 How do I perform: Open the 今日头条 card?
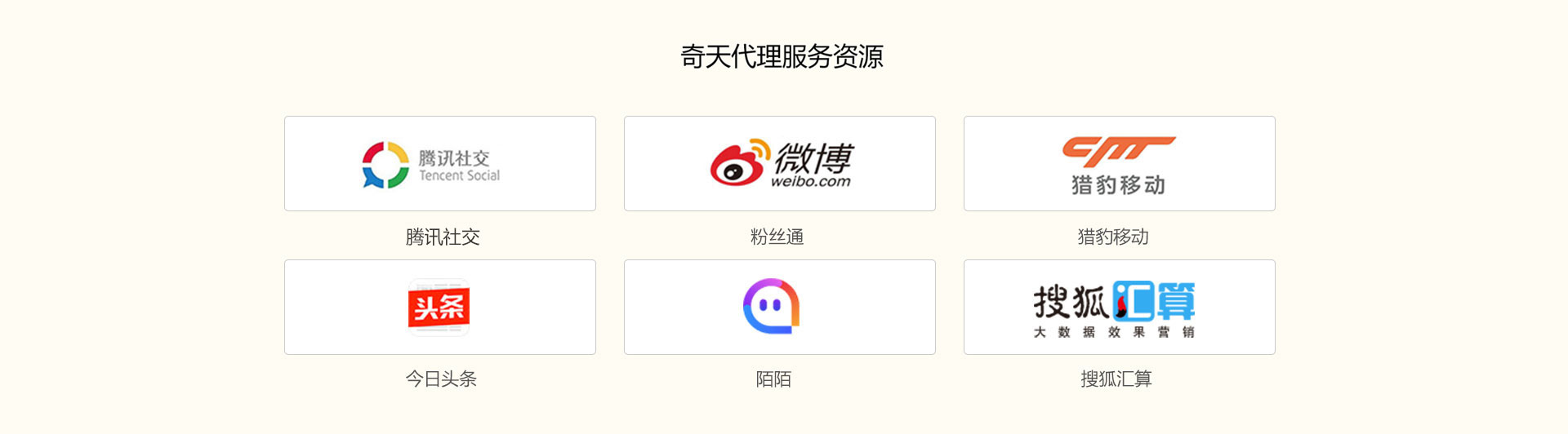(x=439, y=308)
